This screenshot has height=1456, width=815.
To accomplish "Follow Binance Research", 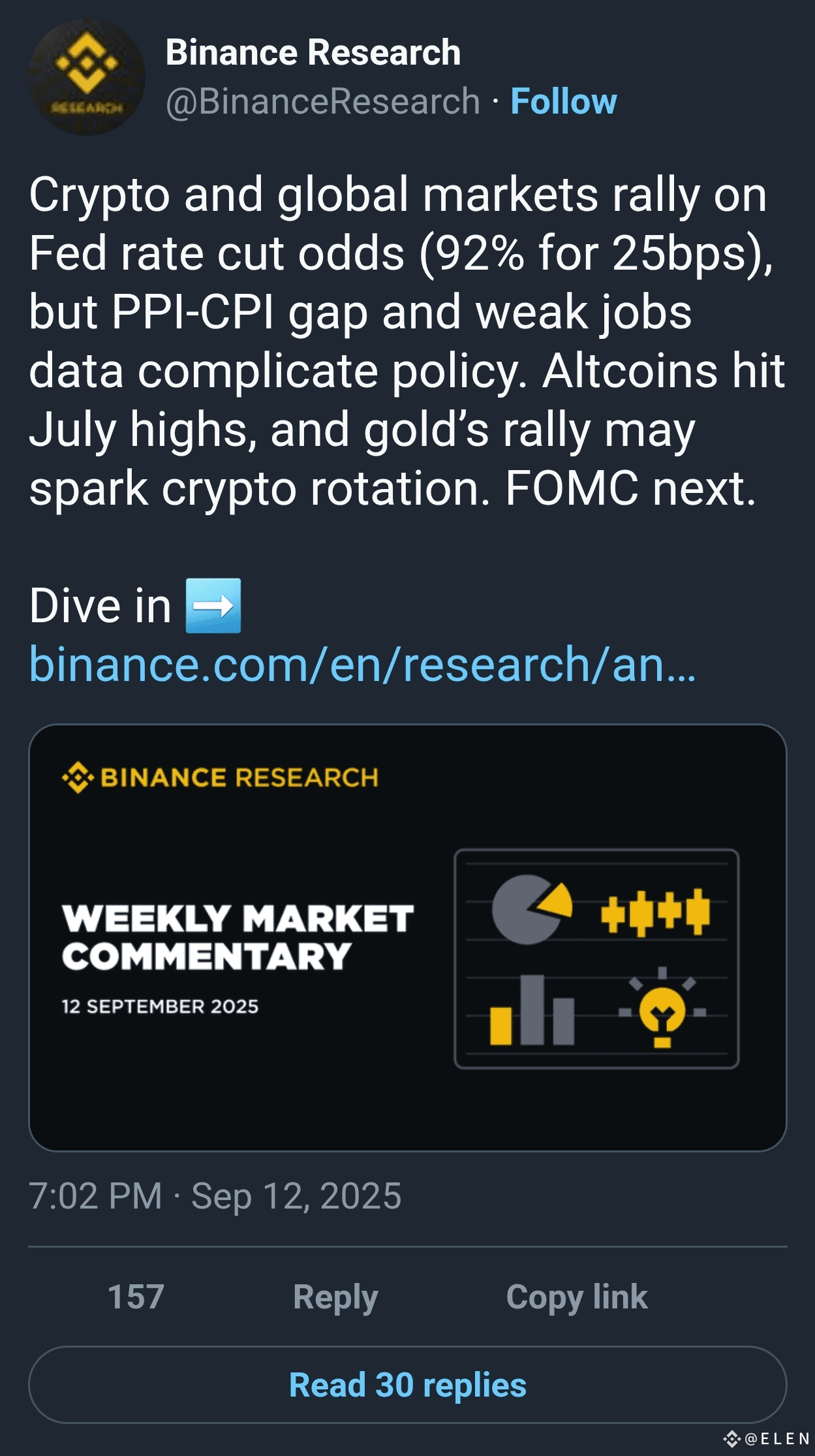I will tap(563, 102).
